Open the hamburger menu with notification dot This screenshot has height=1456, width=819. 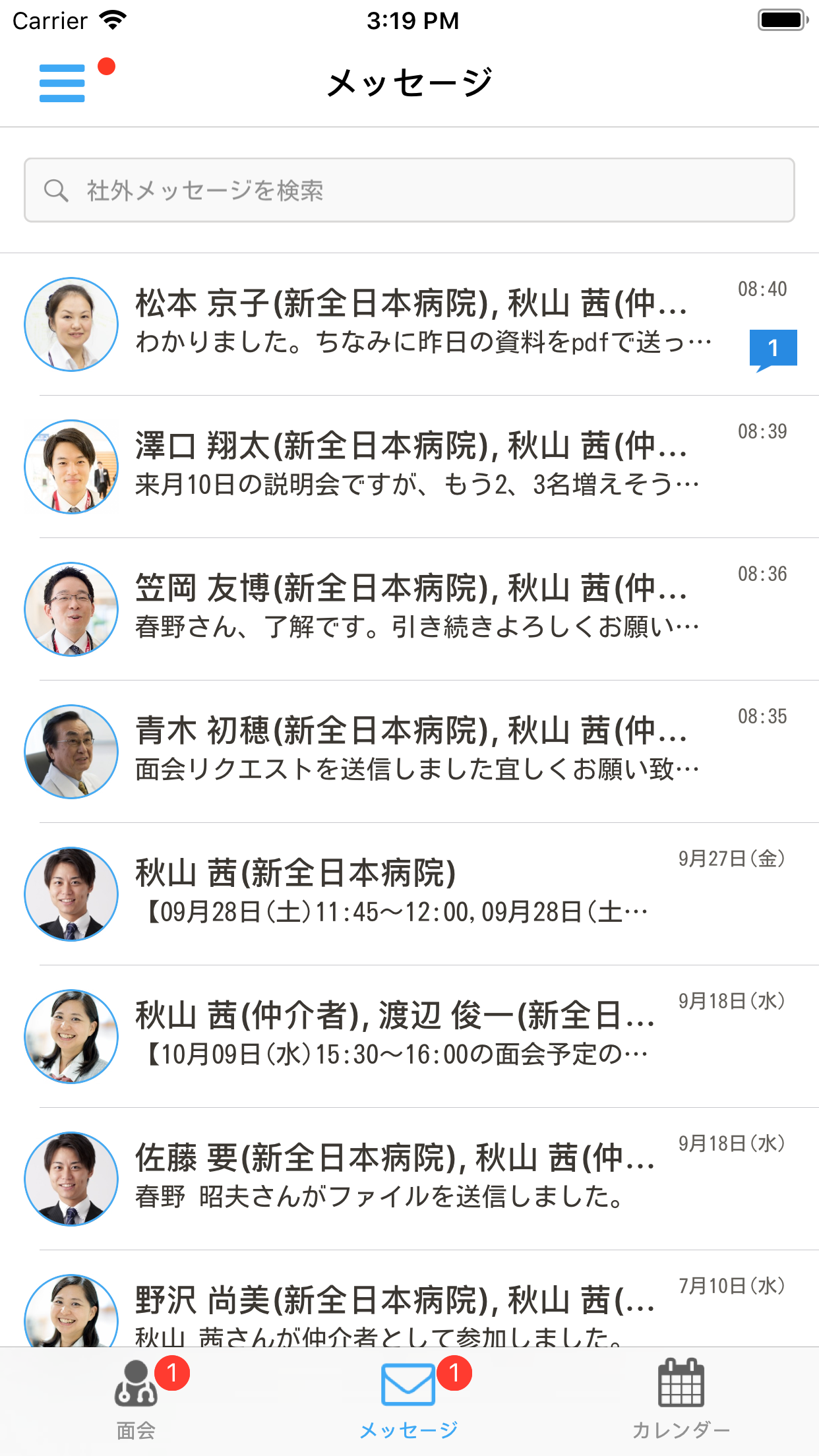point(61,83)
